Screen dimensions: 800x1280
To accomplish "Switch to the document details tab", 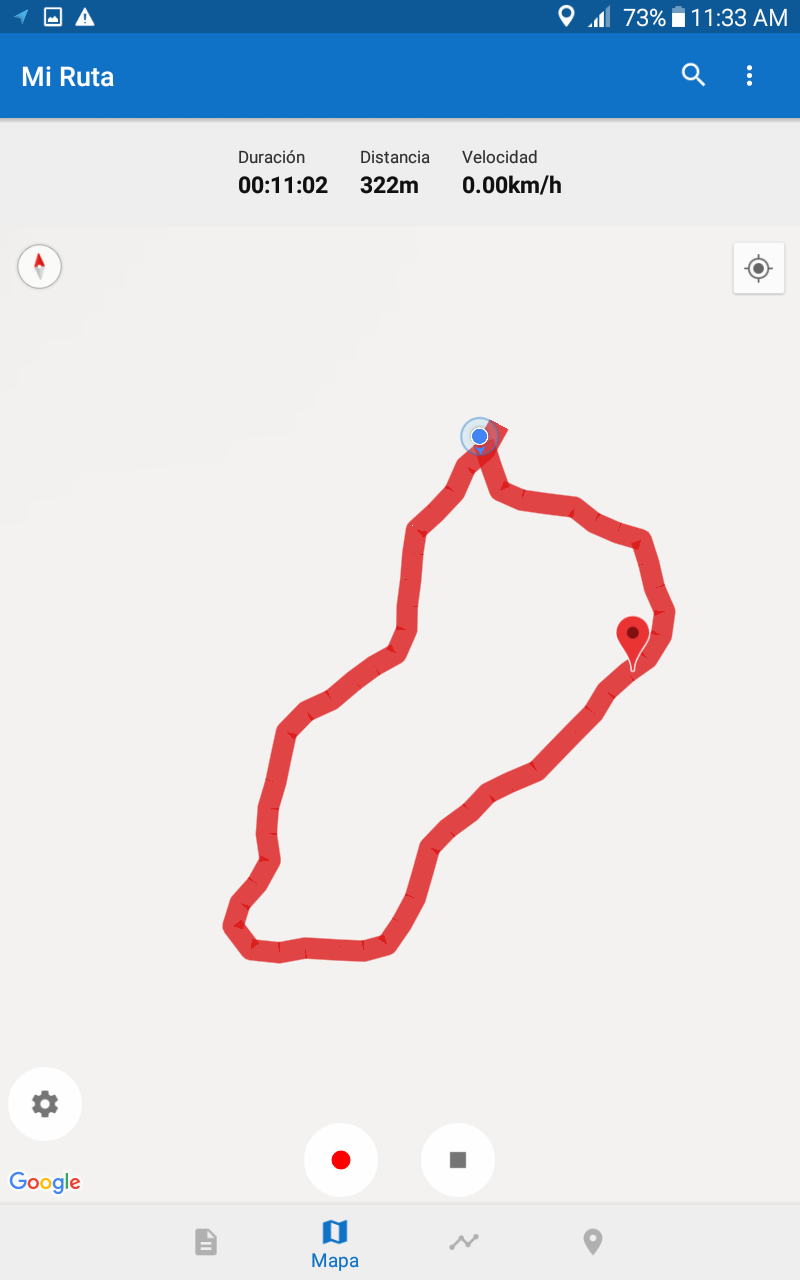I will coord(205,1242).
